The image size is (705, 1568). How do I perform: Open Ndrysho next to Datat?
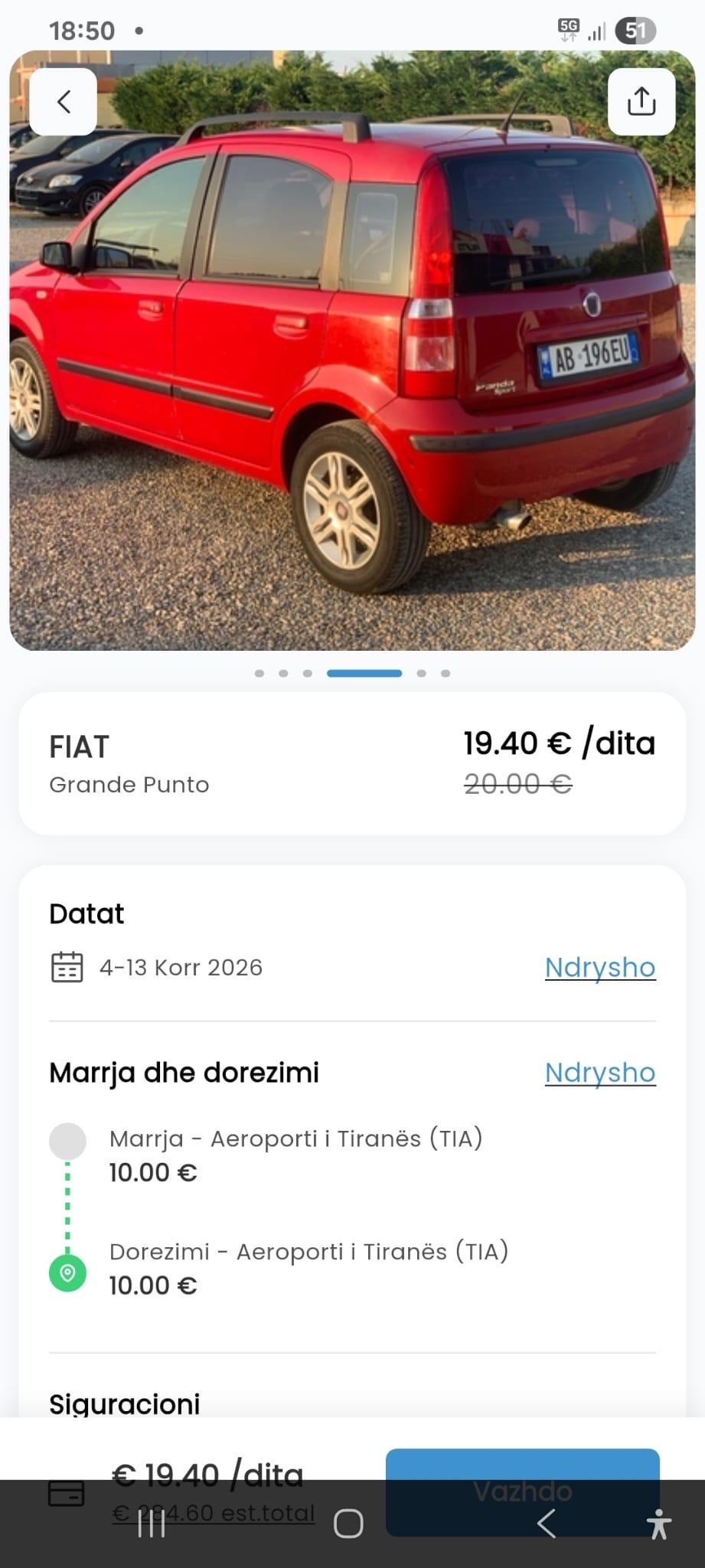[x=599, y=967]
